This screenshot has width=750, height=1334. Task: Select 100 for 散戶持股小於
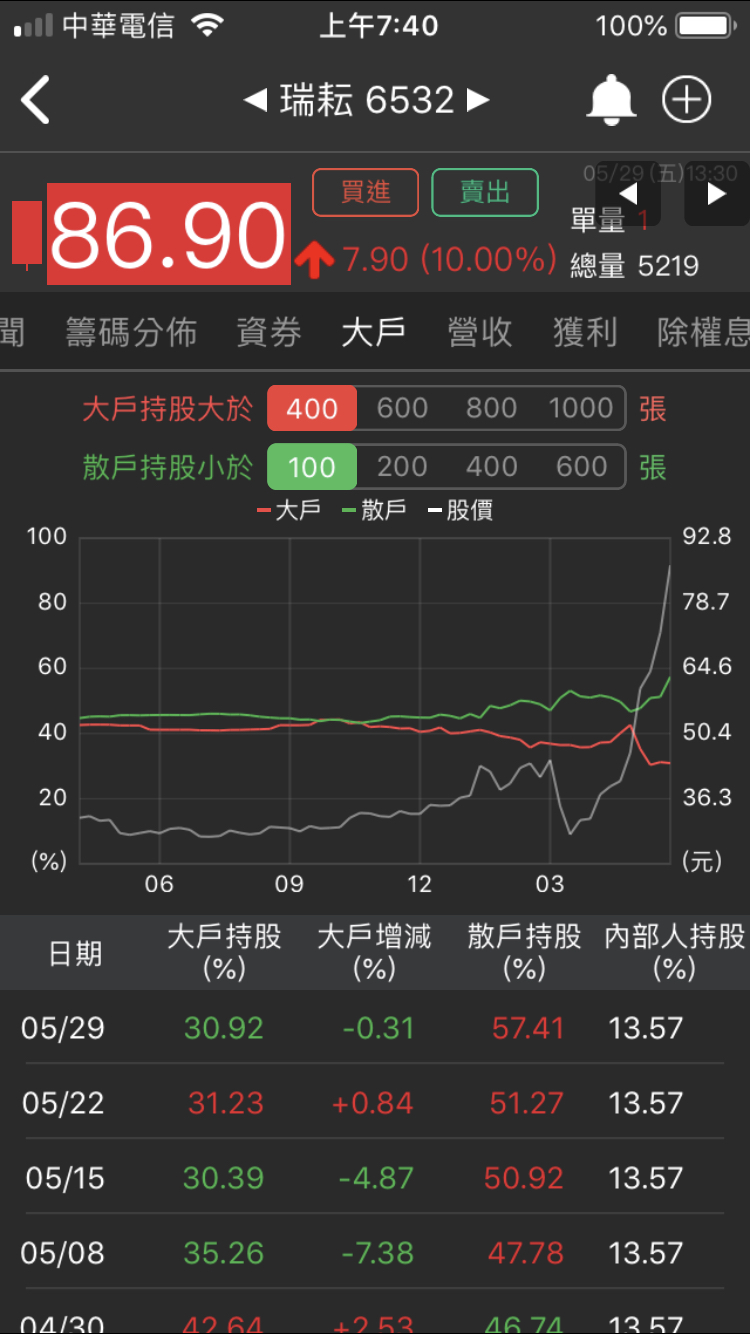tap(312, 467)
